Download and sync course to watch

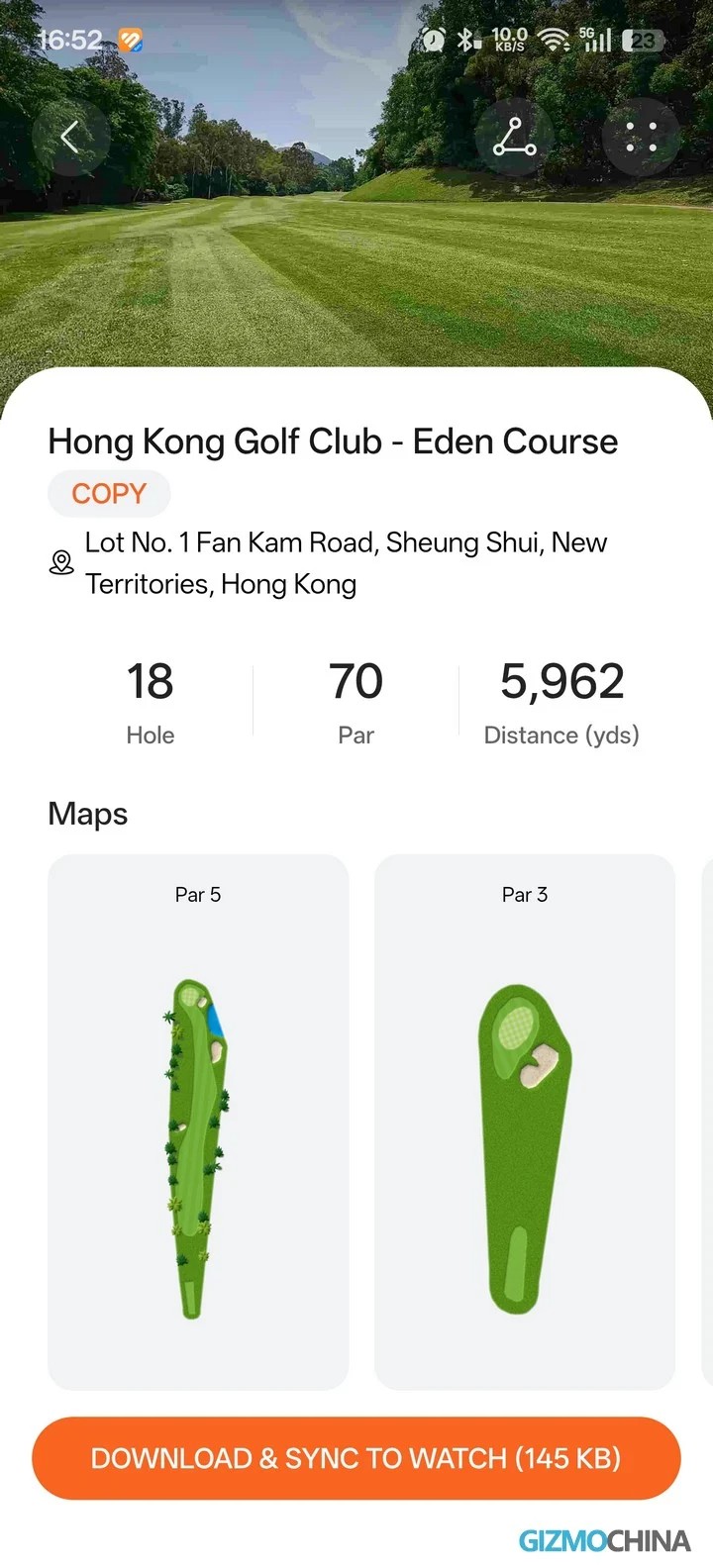pyautogui.click(x=356, y=1458)
